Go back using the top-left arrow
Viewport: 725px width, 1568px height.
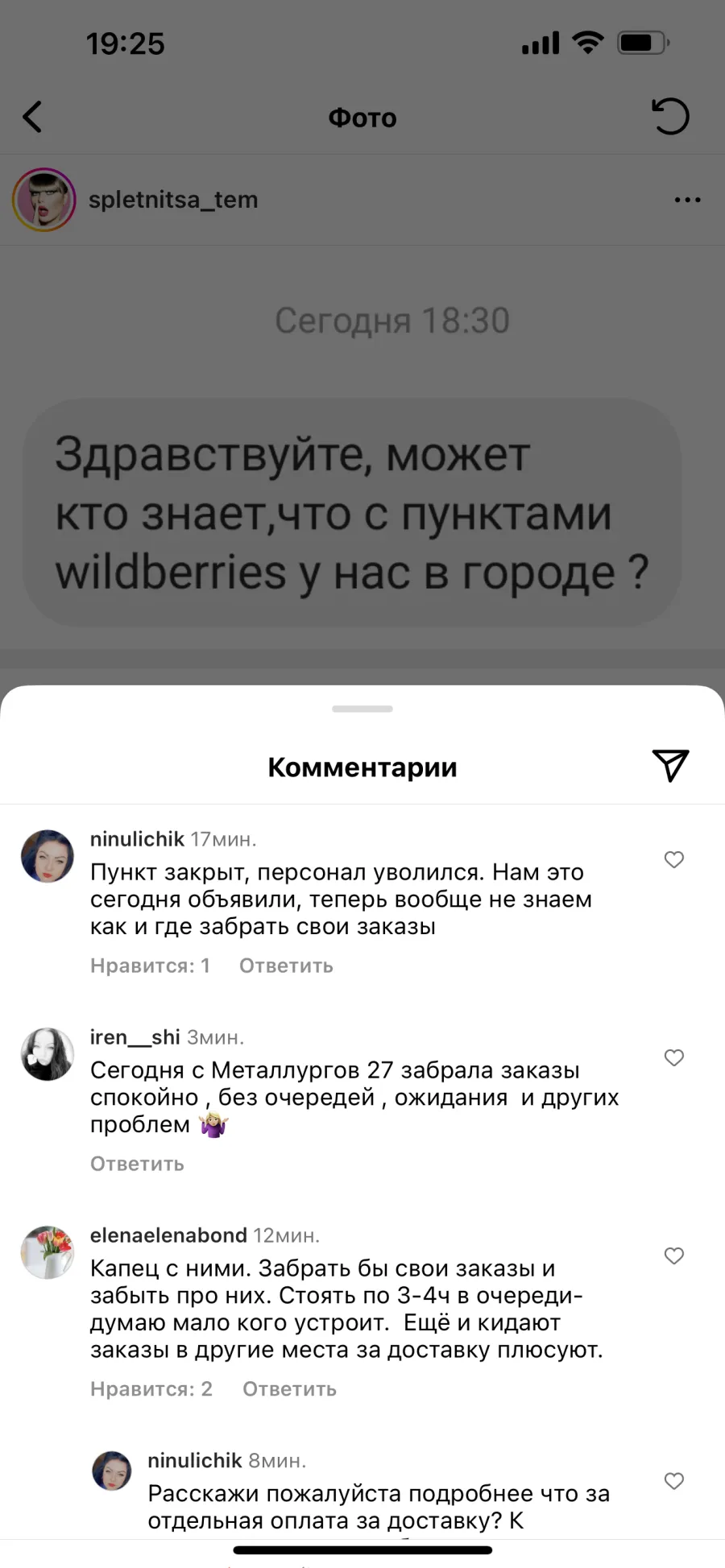tap(32, 117)
